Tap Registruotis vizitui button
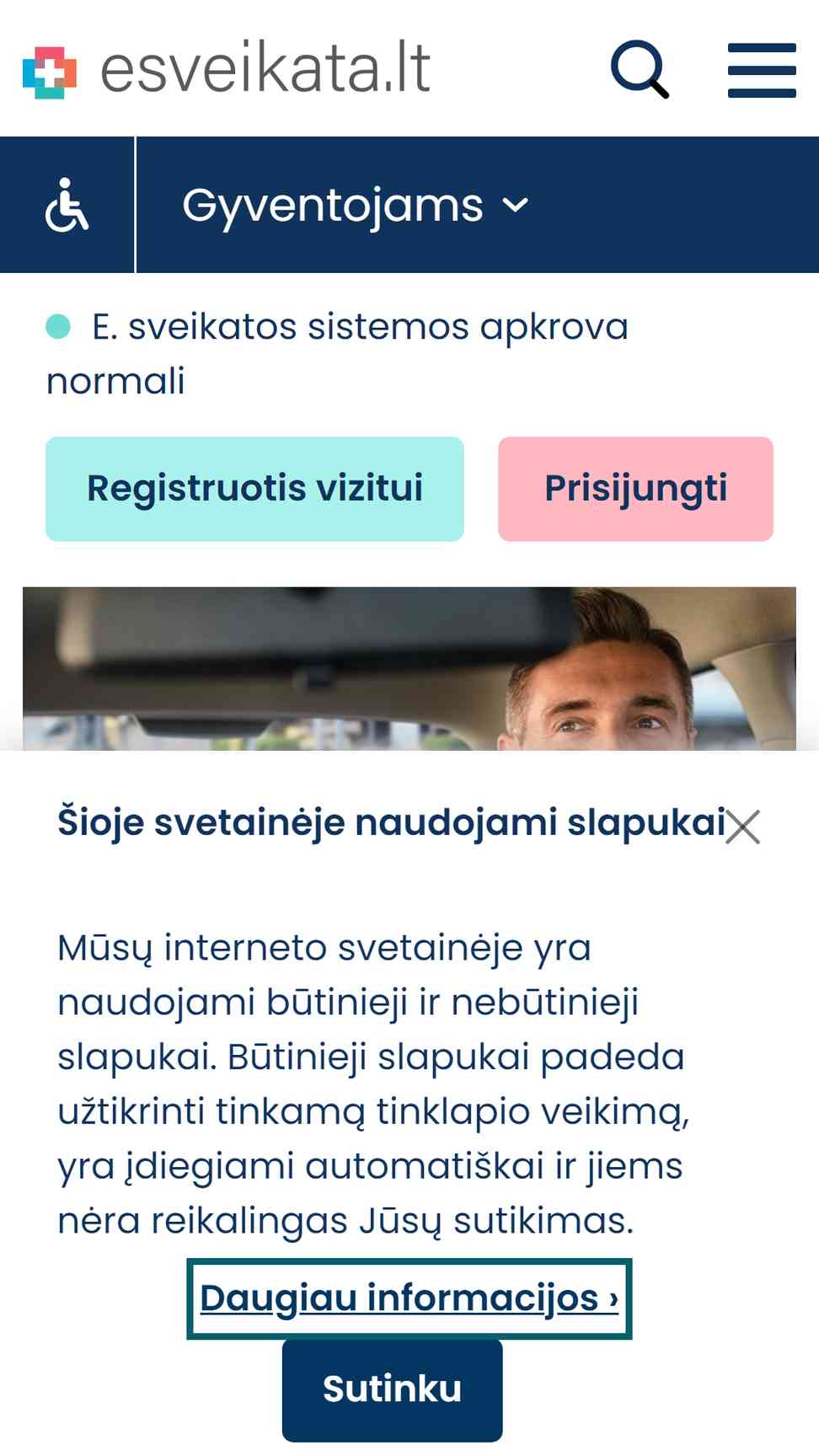The height and width of the screenshot is (1456, 819). (254, 489)
